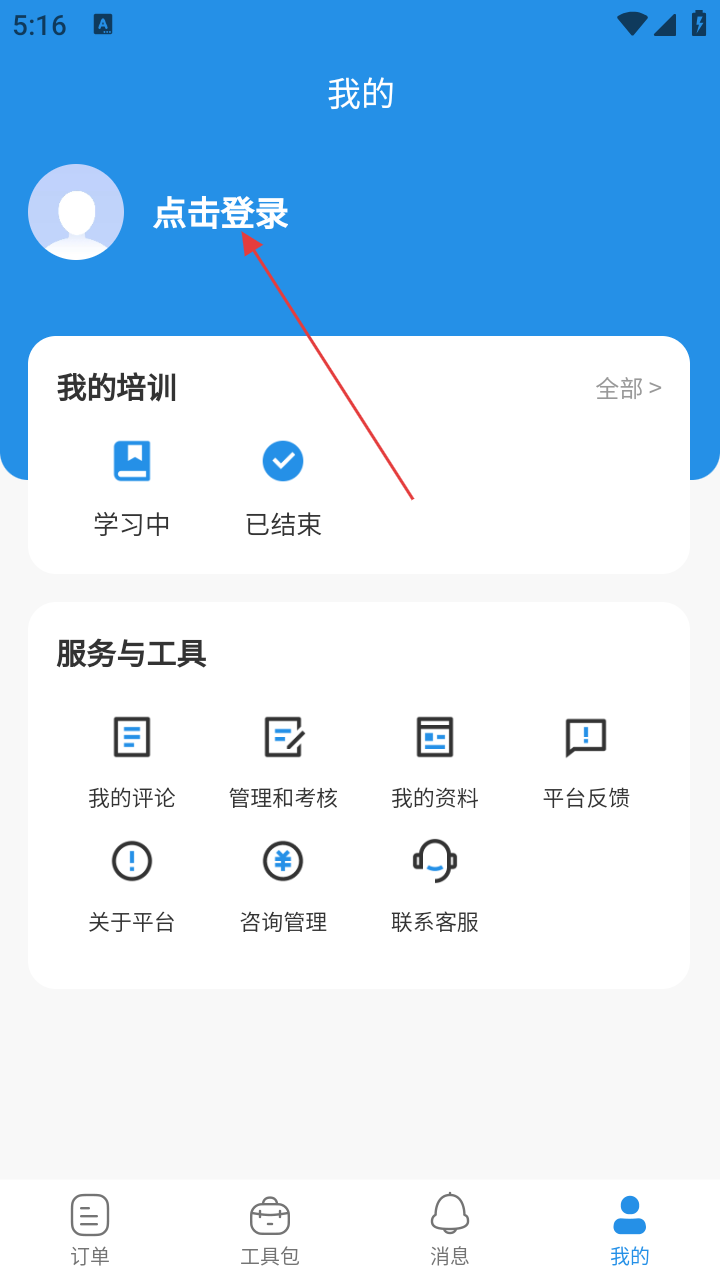Contact support via 联系客服
720x1280 pixels.
(435, 885)
